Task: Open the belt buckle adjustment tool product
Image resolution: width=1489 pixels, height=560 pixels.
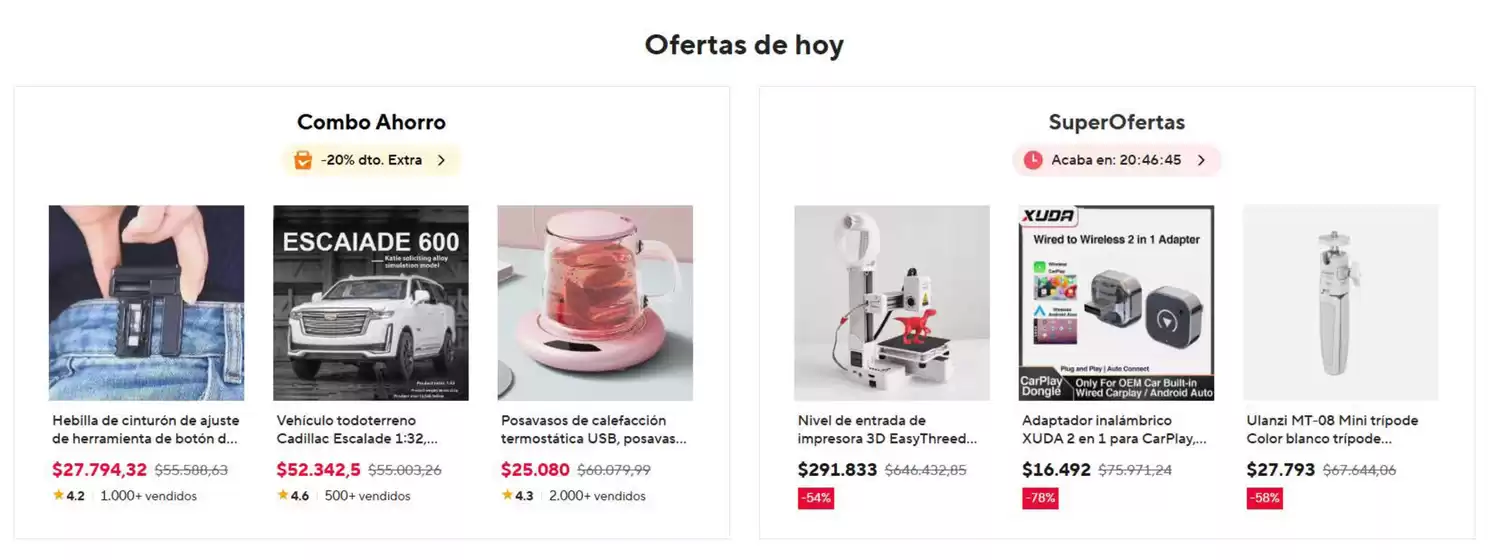Action: pyautogui.click(x=146, y=304)
